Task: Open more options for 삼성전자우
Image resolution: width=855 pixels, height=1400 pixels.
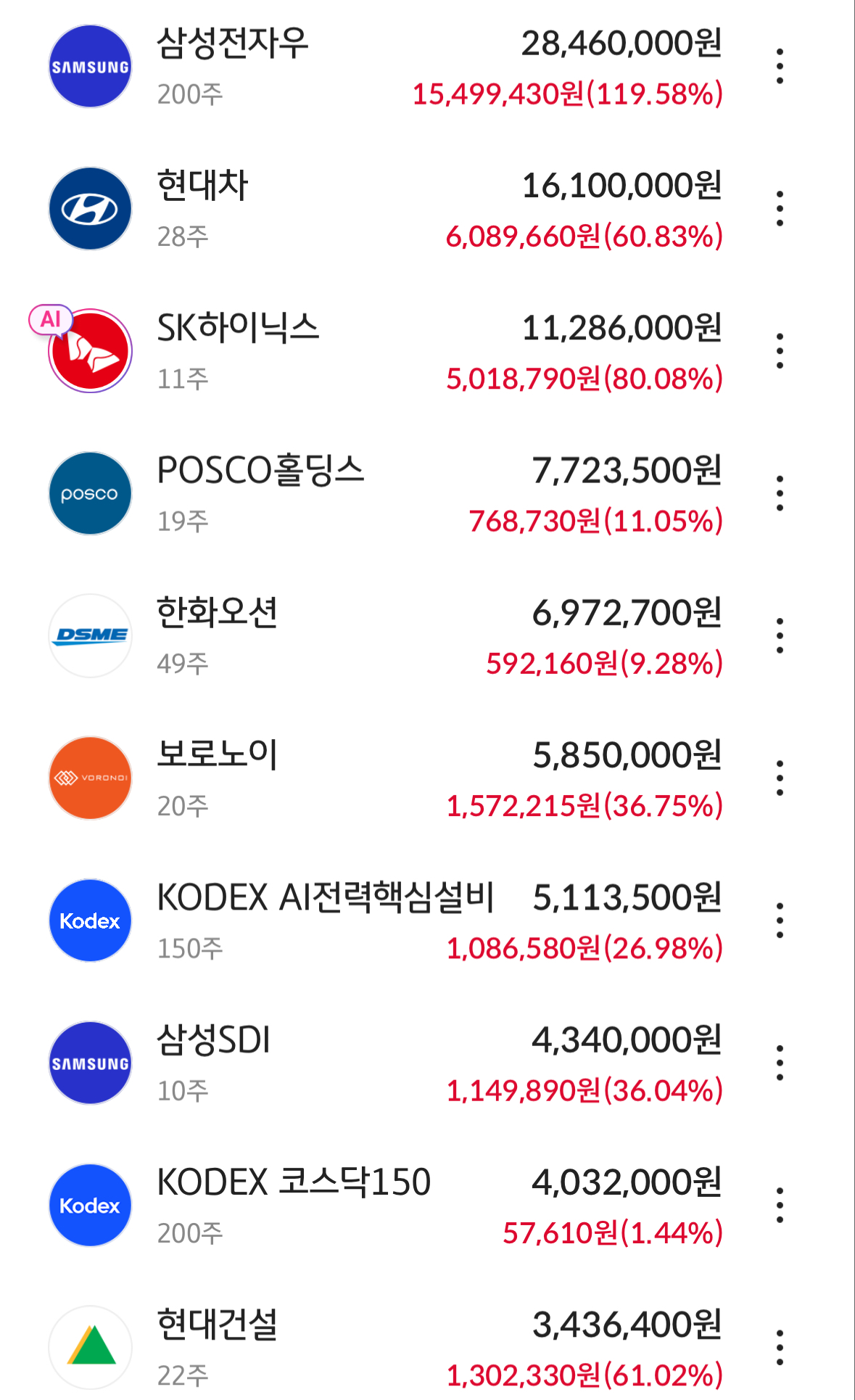Action: point(780,67)
